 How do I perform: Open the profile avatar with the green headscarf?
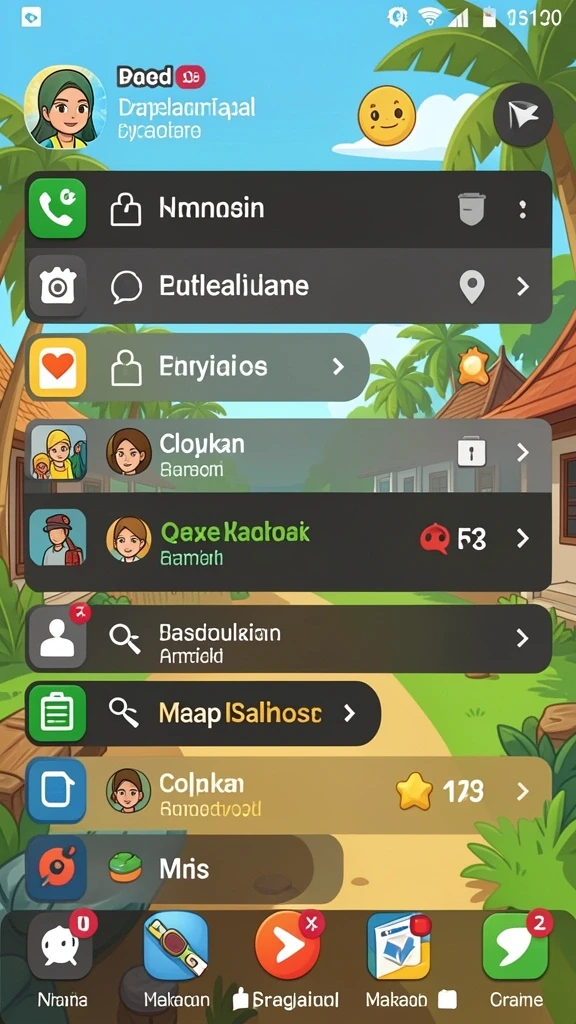point(65,107)
